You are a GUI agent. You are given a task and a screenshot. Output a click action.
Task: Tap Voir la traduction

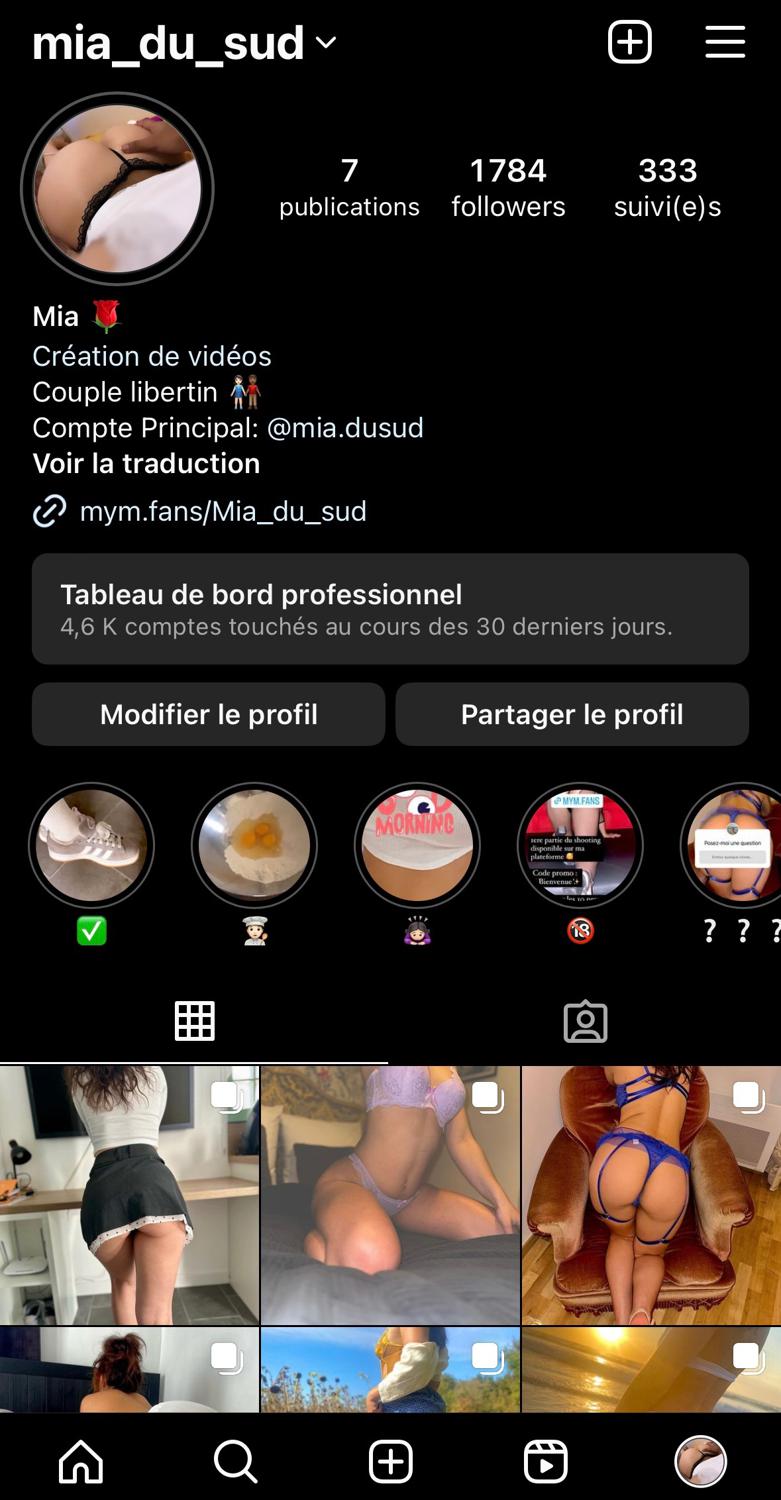point(146,463)
